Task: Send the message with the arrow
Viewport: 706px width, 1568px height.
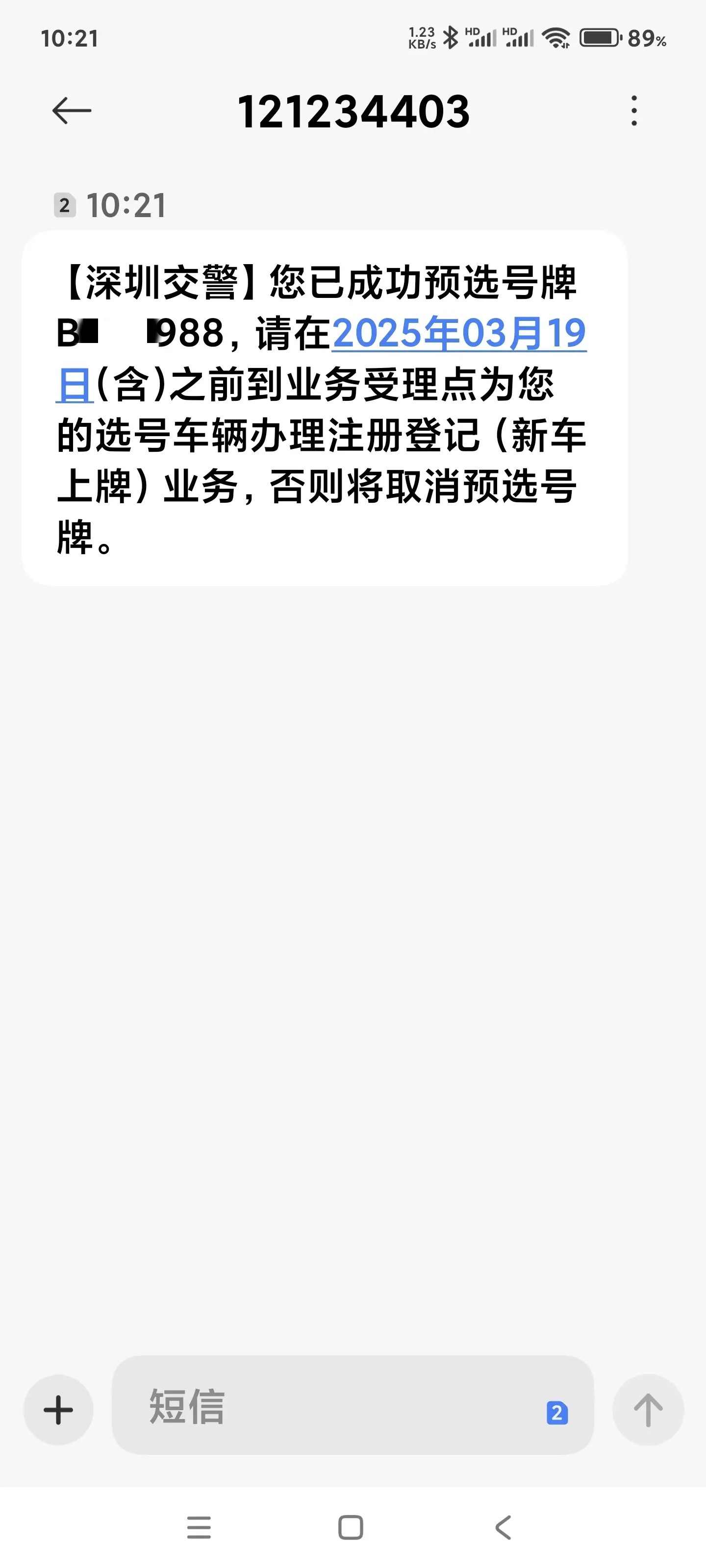Action: (x=648, y=1410)
